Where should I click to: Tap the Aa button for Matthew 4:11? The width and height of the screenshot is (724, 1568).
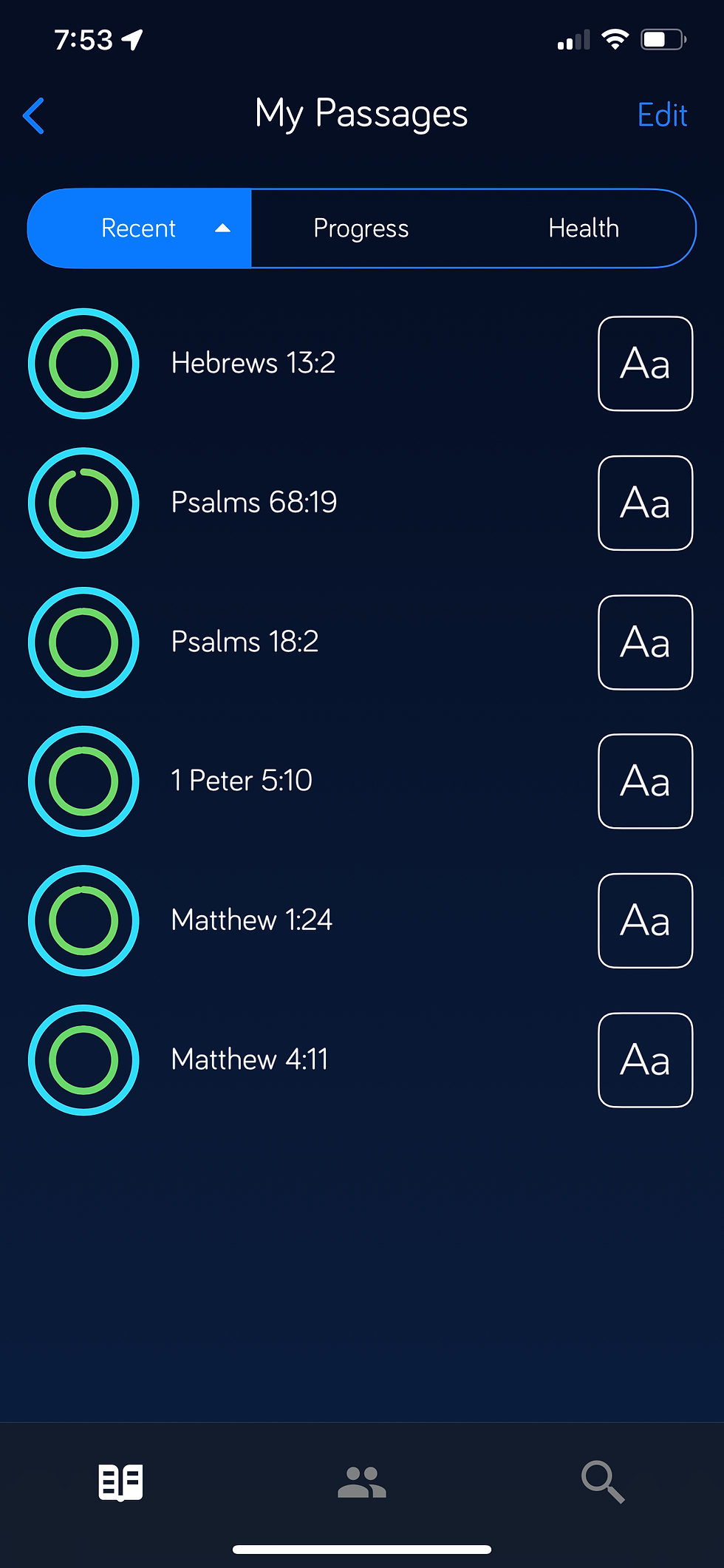[645, 1060]
